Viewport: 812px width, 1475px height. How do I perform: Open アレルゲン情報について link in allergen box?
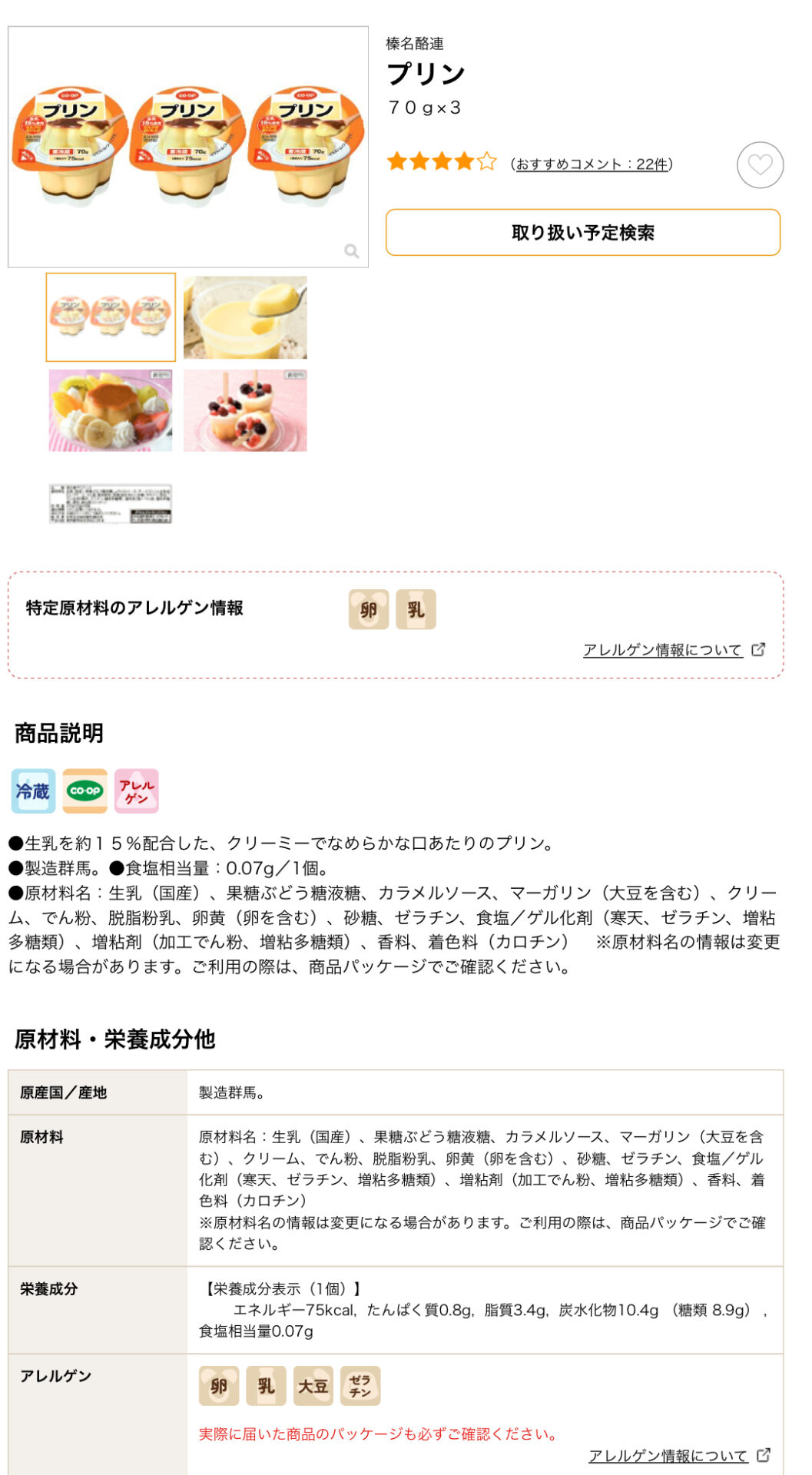[664, 650]
